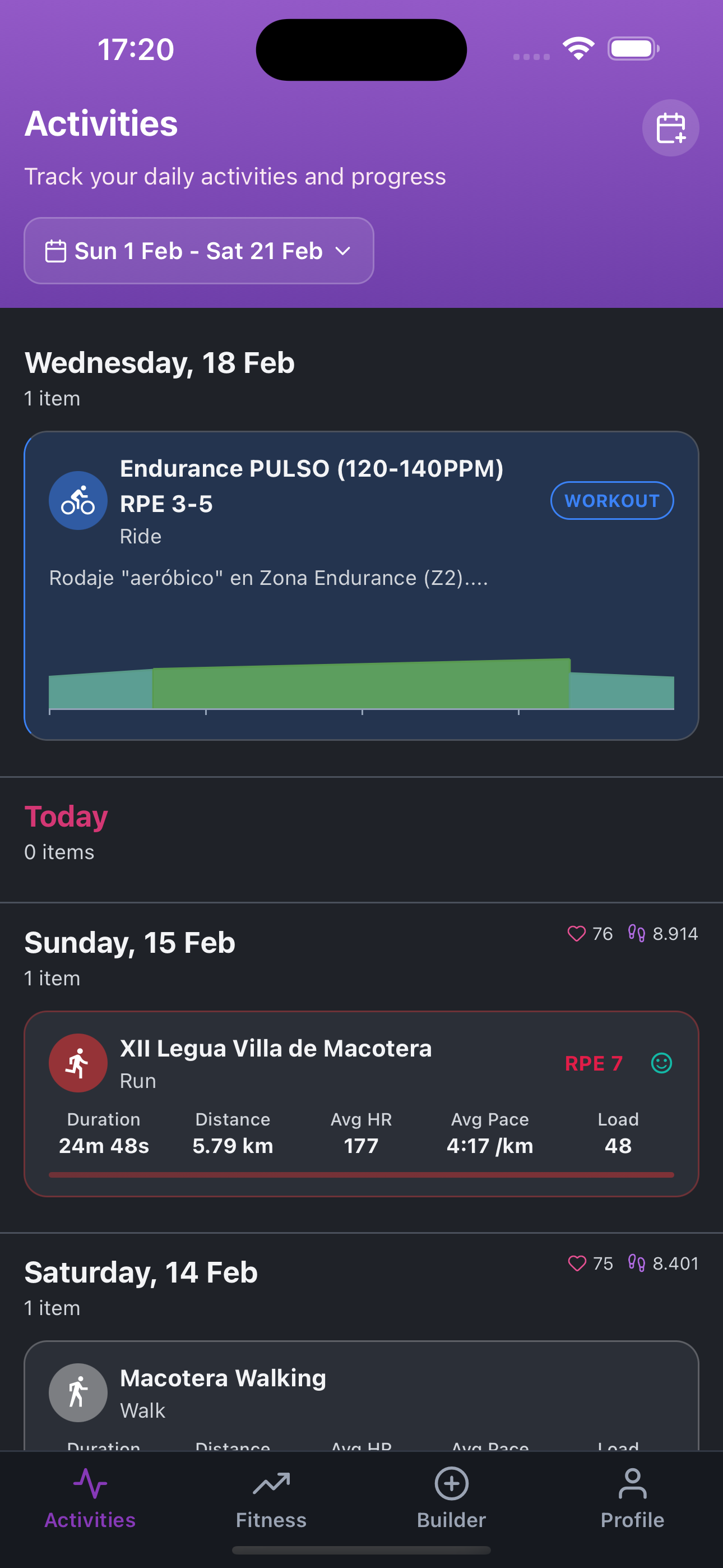
Task: Click the heart icon next to Saturday's 75
Action: (x=577, y=1263)
